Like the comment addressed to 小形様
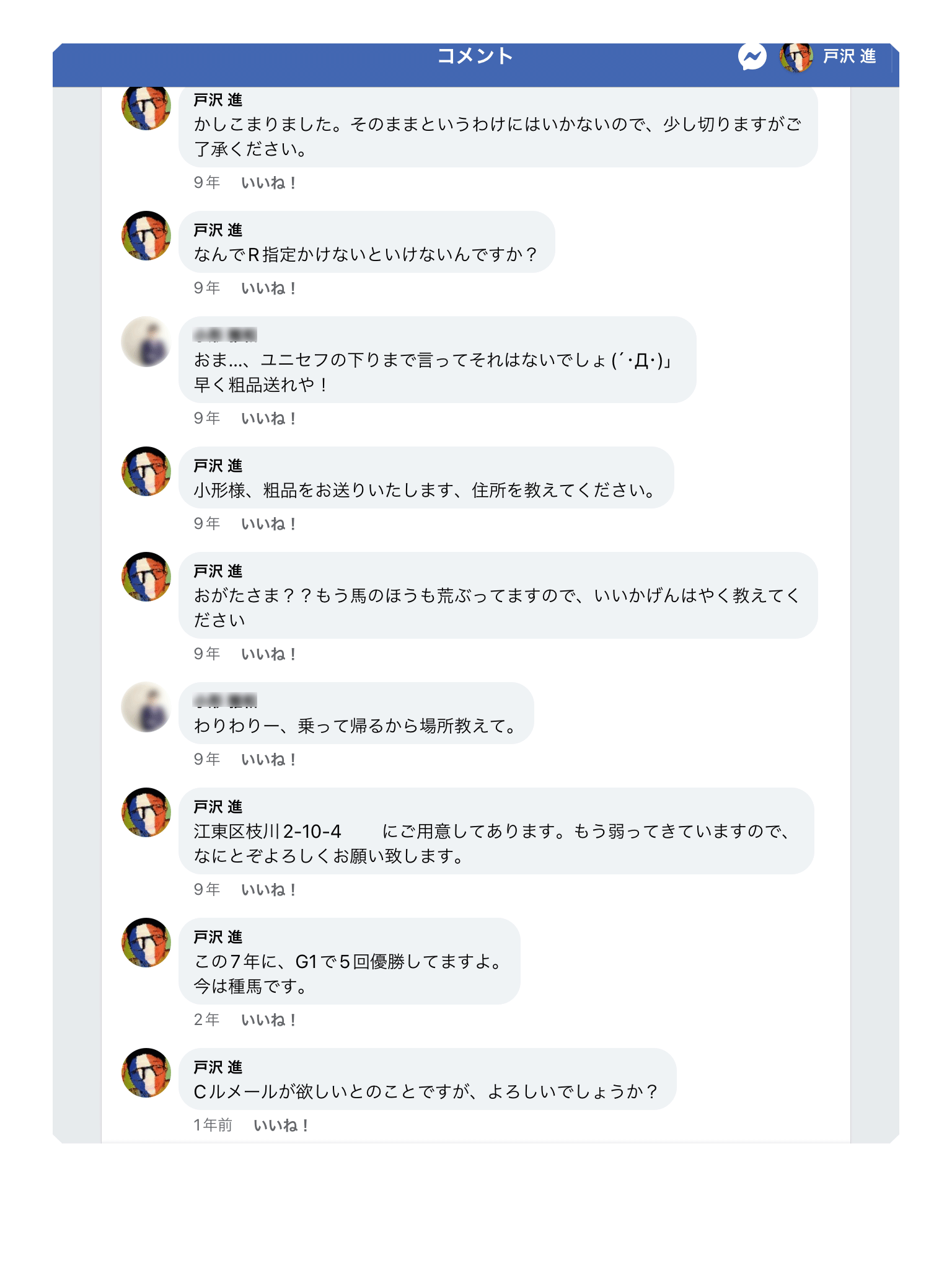Viewport: 952px width, 1270px height. pos(268,524)
